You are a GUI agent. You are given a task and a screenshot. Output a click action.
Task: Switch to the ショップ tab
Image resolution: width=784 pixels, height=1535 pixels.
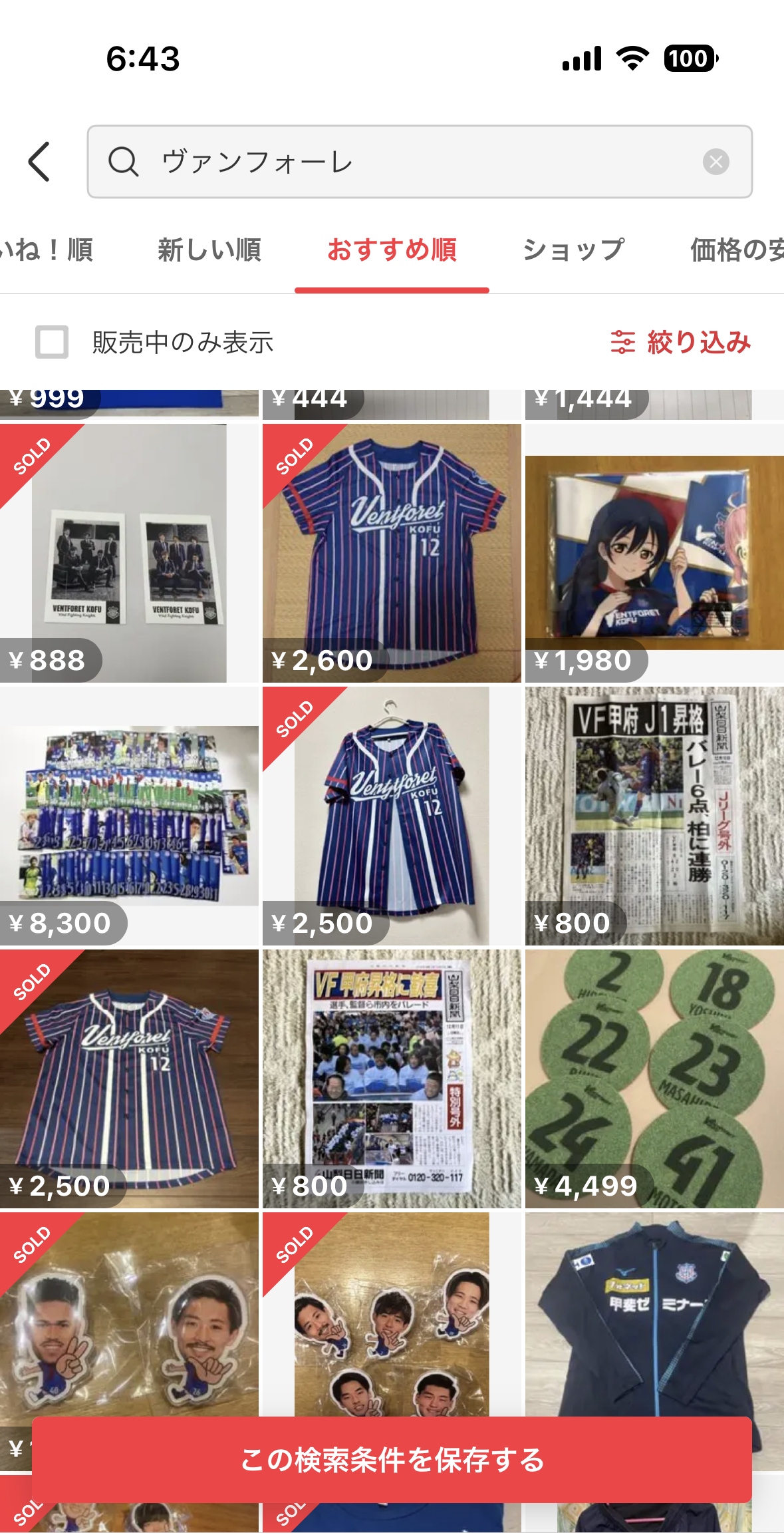573,250
